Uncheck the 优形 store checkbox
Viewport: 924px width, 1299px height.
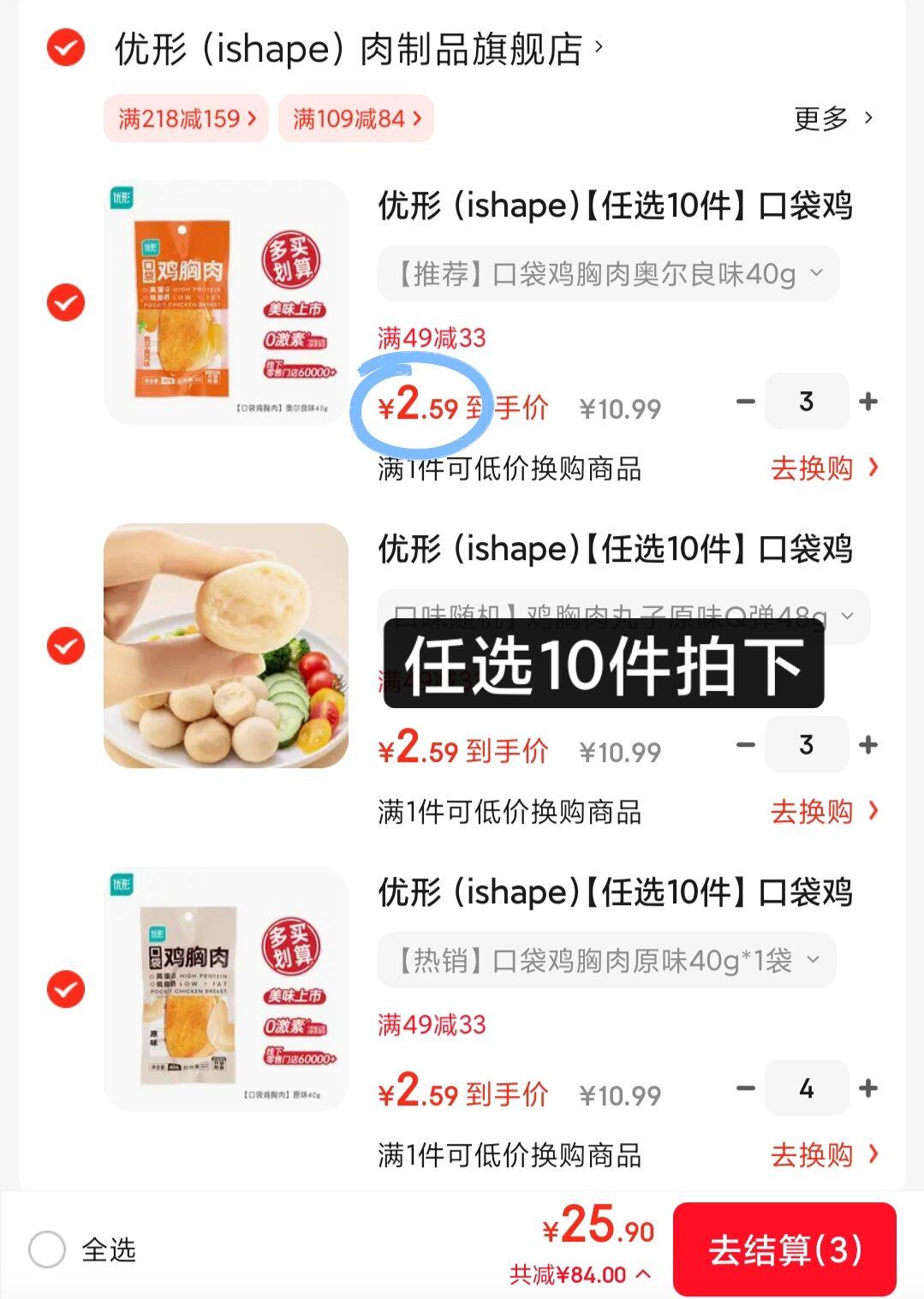tap(66, 48)
